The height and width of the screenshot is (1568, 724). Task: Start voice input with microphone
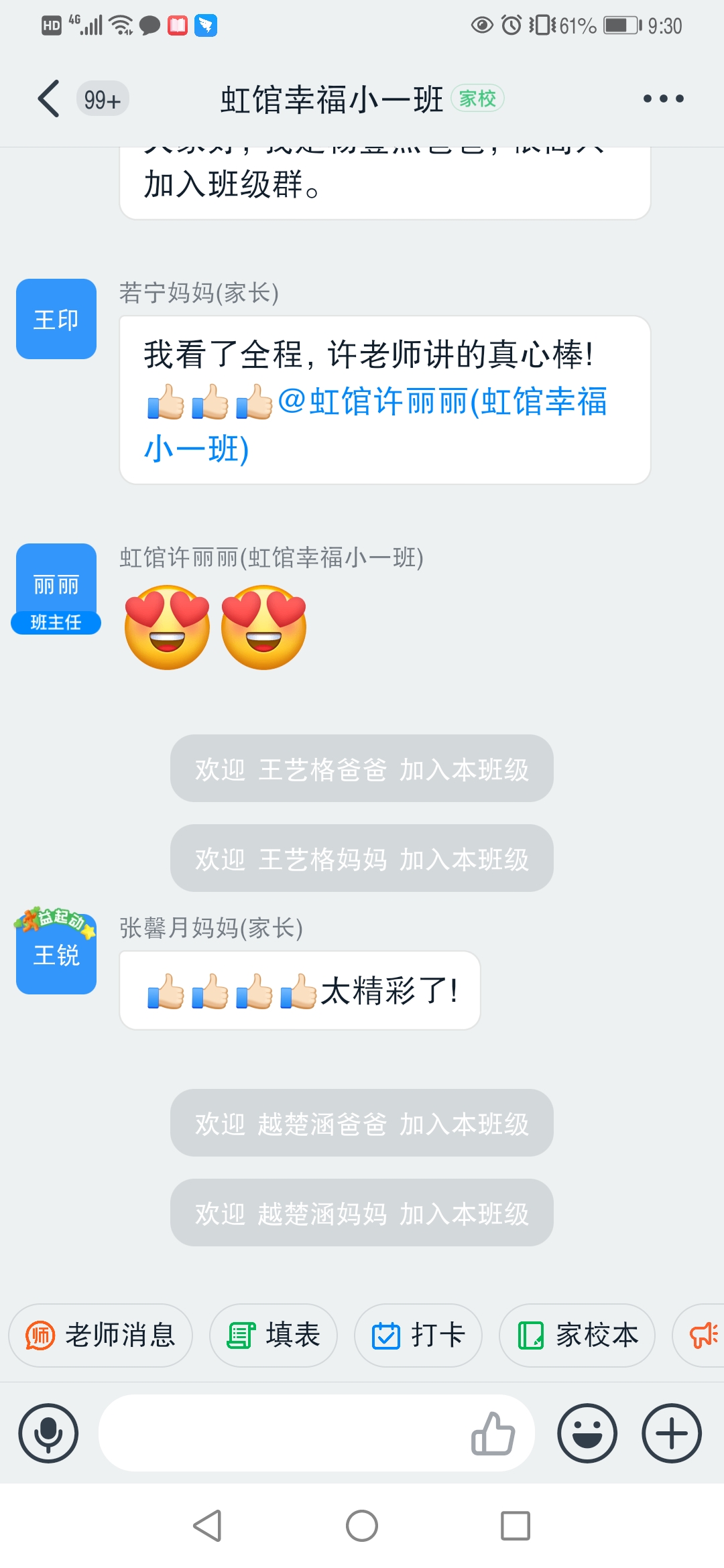[x=48, y=1433]
